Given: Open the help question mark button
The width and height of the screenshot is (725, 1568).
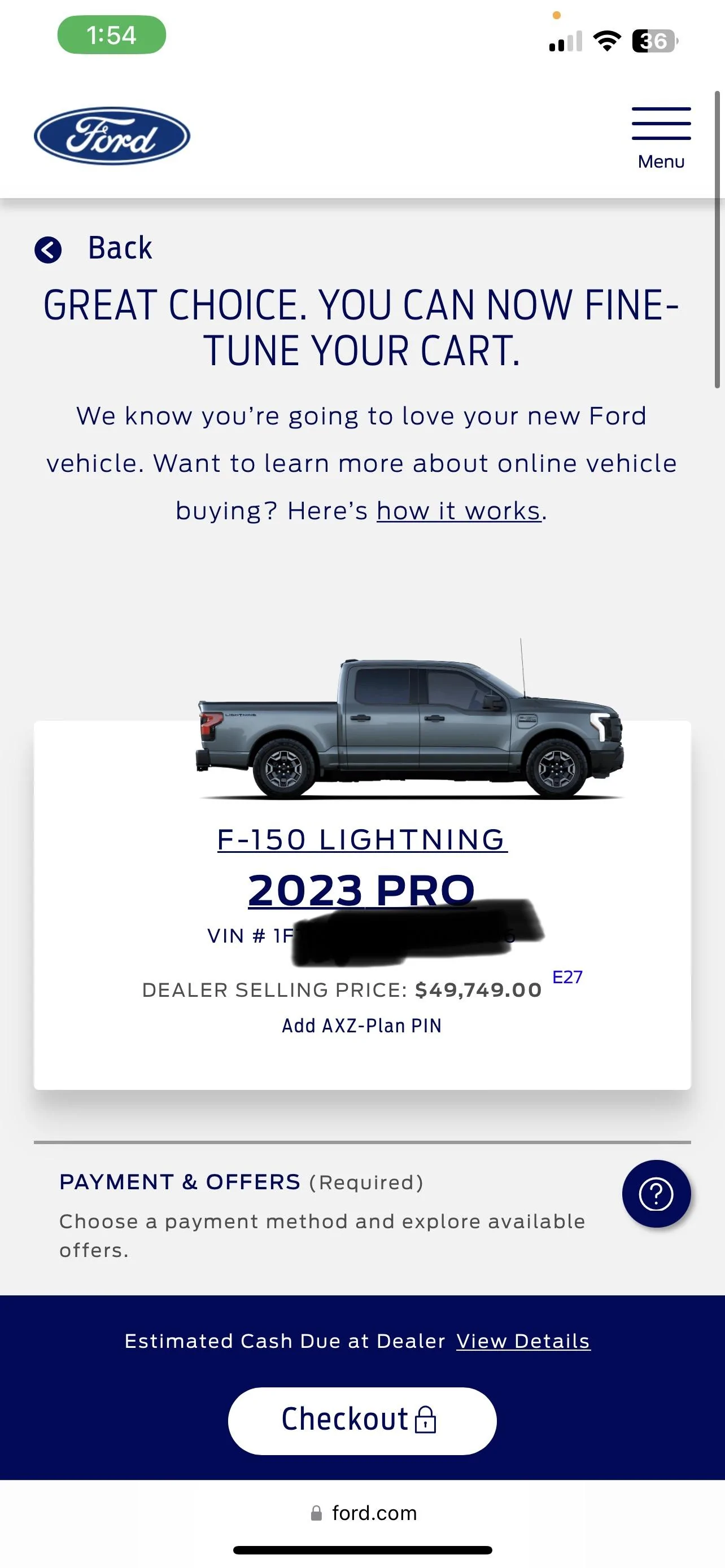Looking at the screenshot, I should click(x=656, y=1194).
